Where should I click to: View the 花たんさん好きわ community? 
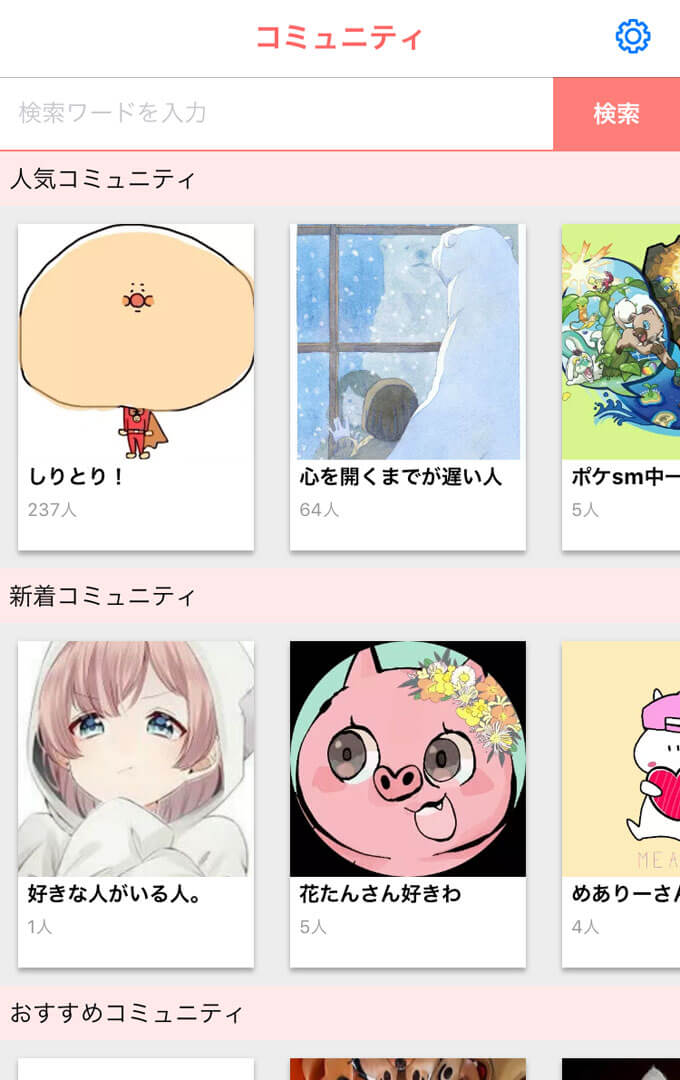[x=408, y=803]
